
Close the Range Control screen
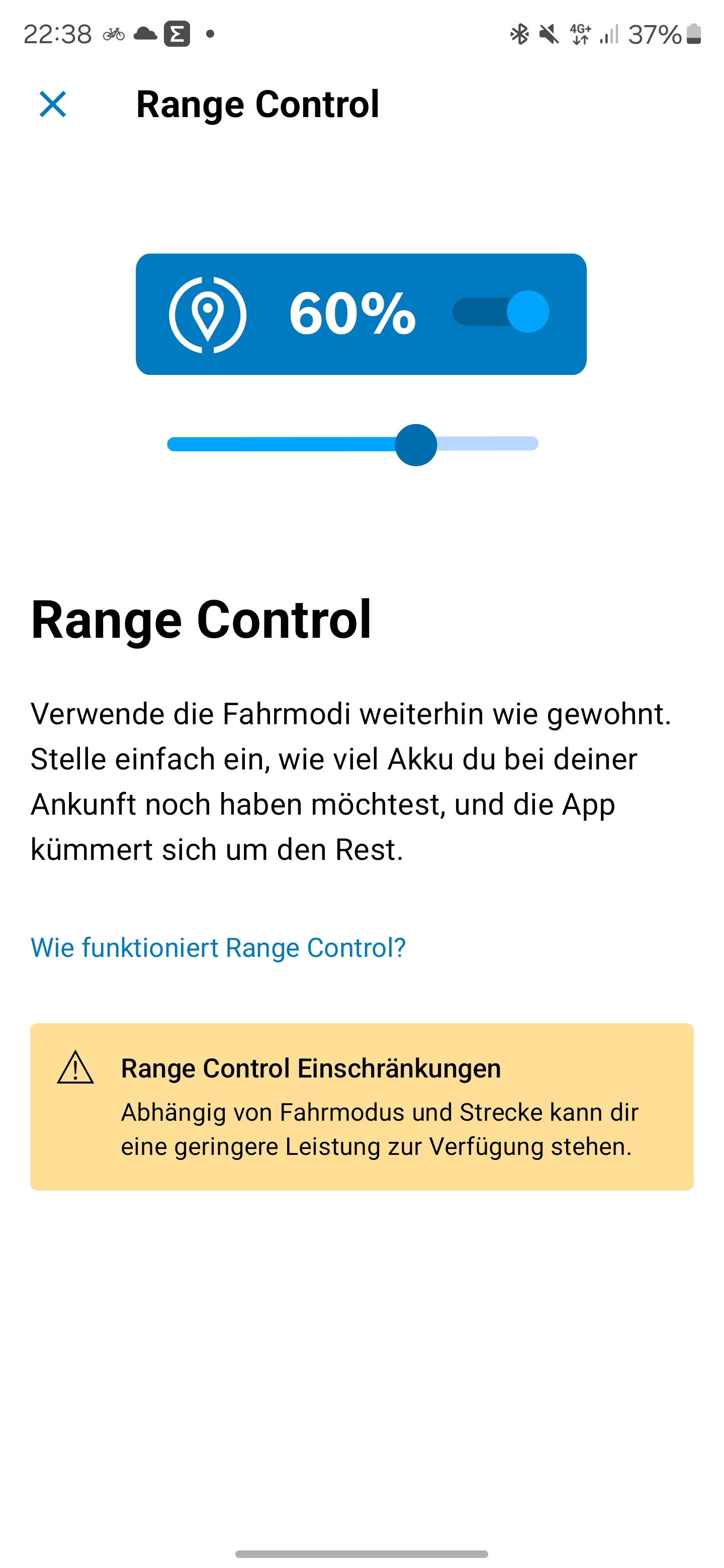tap(52, 104)
